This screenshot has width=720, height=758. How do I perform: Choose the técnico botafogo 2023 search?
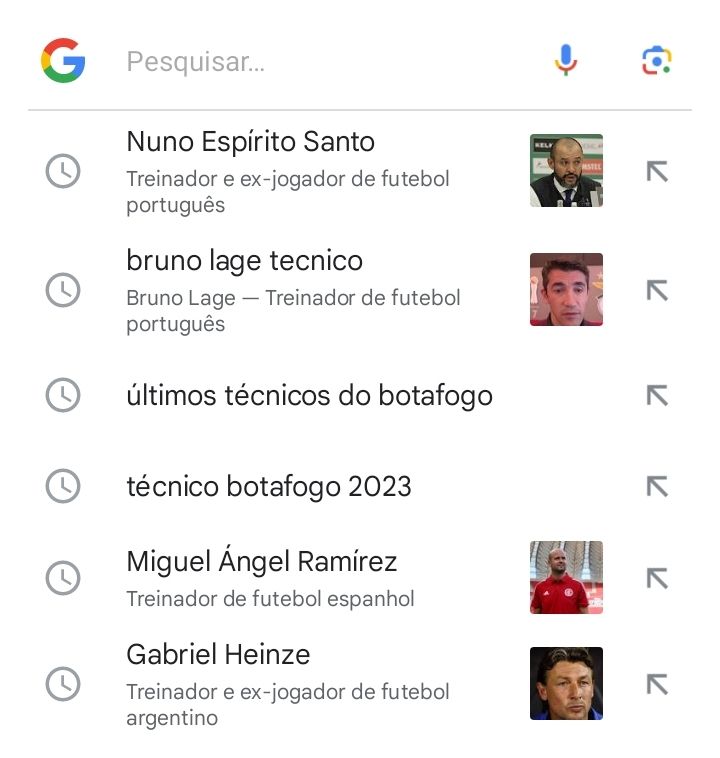[269, 487]
